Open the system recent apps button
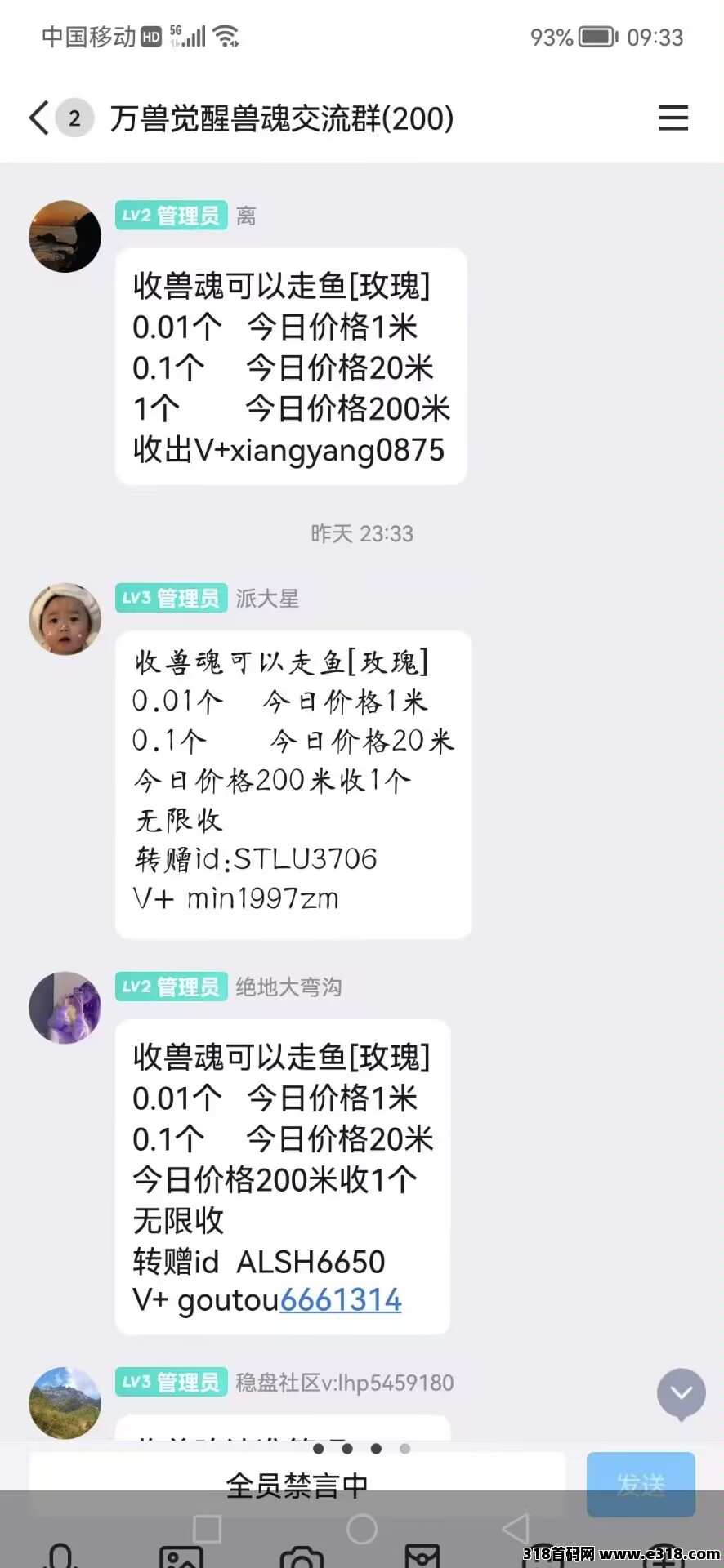724x1568 pixels. pyautogui.click(x=207, y=1529)
